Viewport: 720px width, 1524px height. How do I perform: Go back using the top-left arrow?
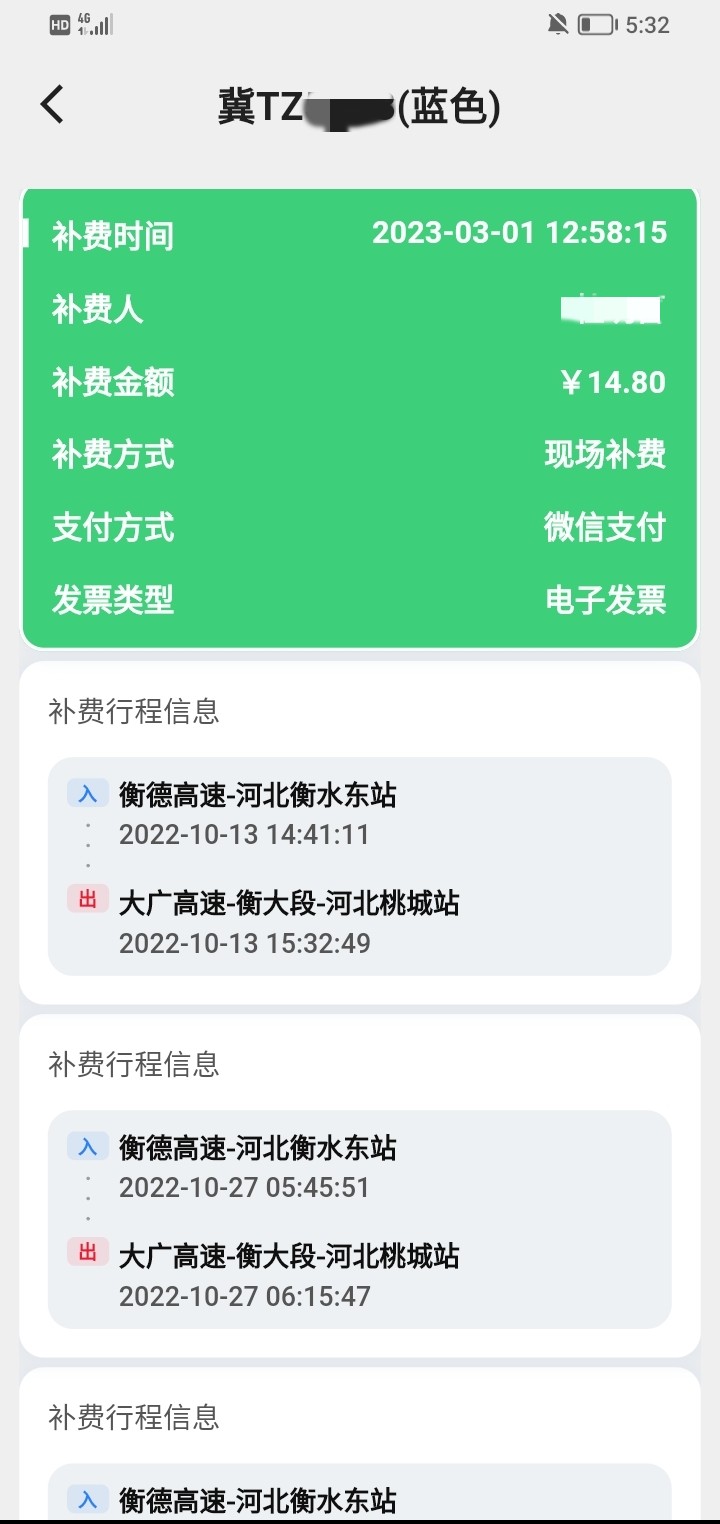(x=52, y=105)
